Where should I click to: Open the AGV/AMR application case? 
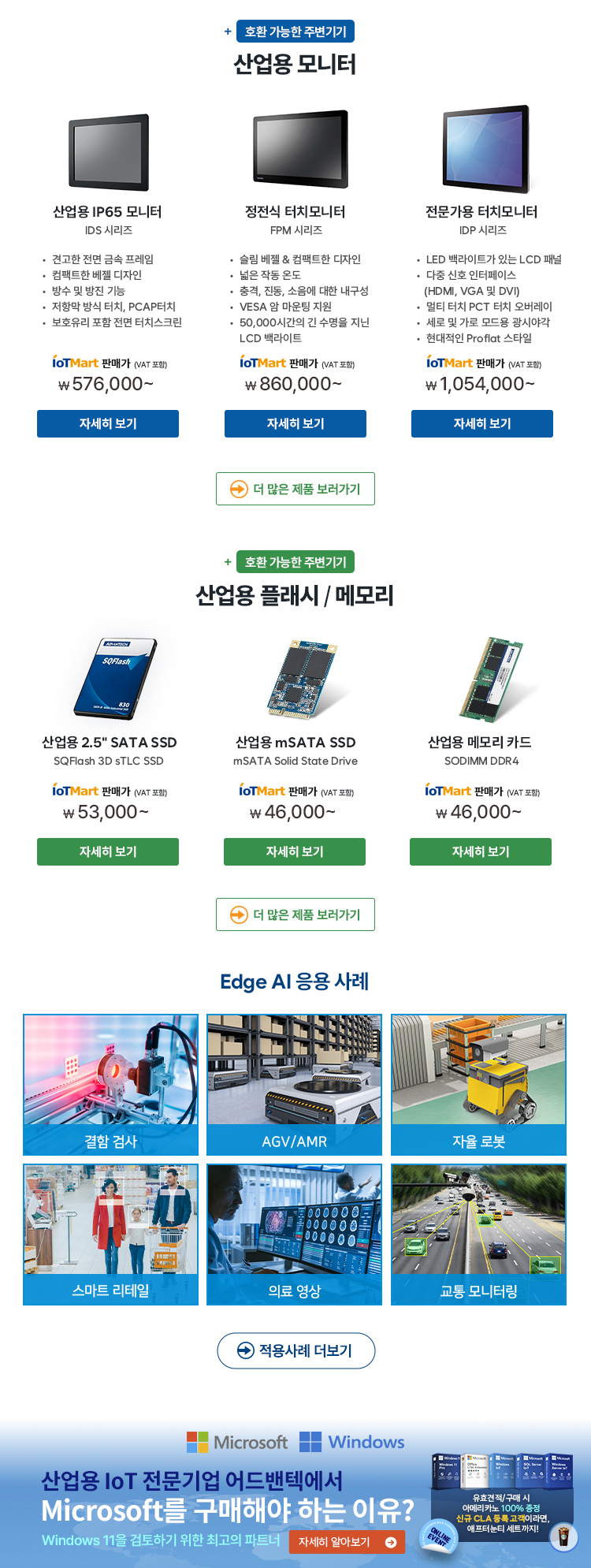[294, 1085]
